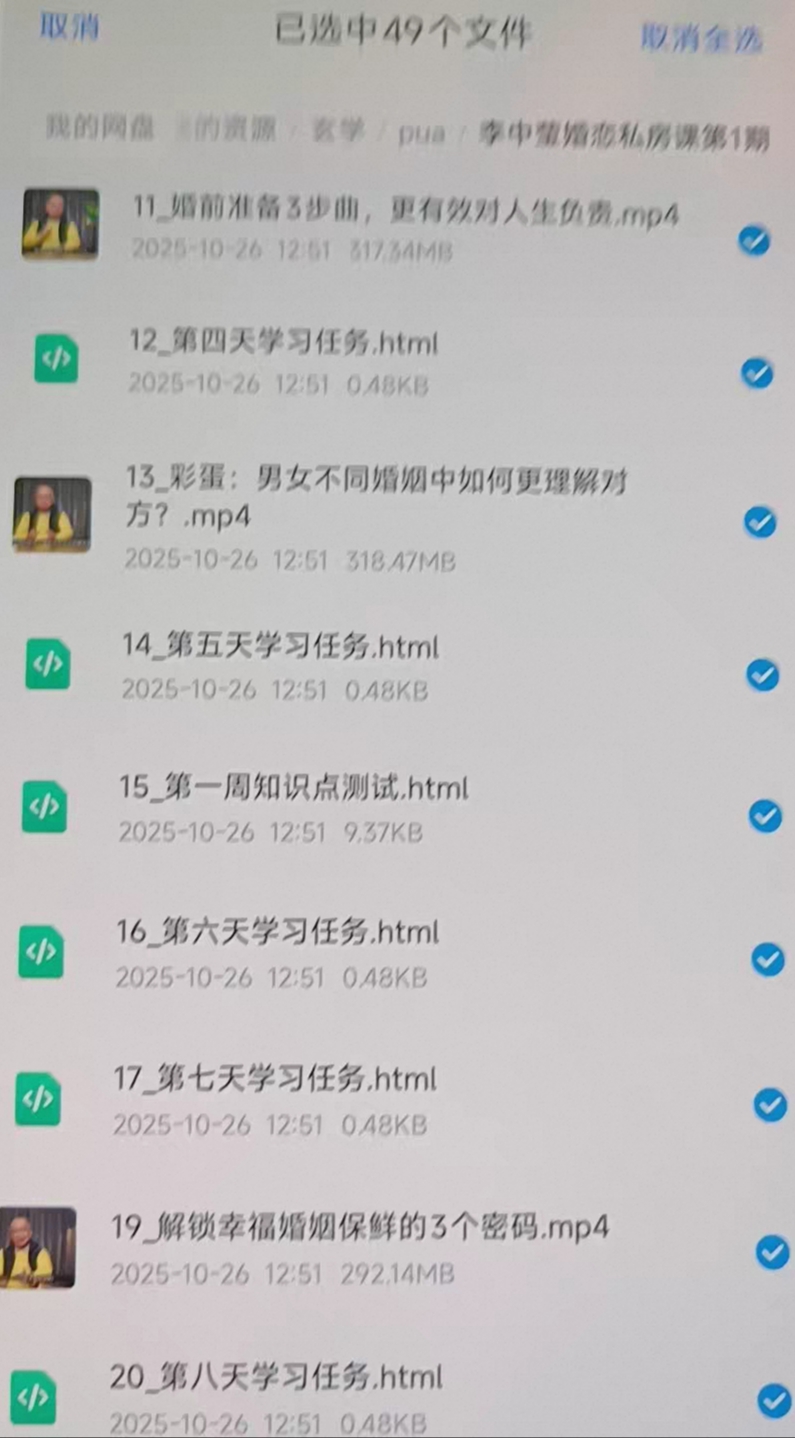Uncheck file 11_婚前准备3步曲 mp4
The image size is (795, 1438).
(x=754, y=240)
